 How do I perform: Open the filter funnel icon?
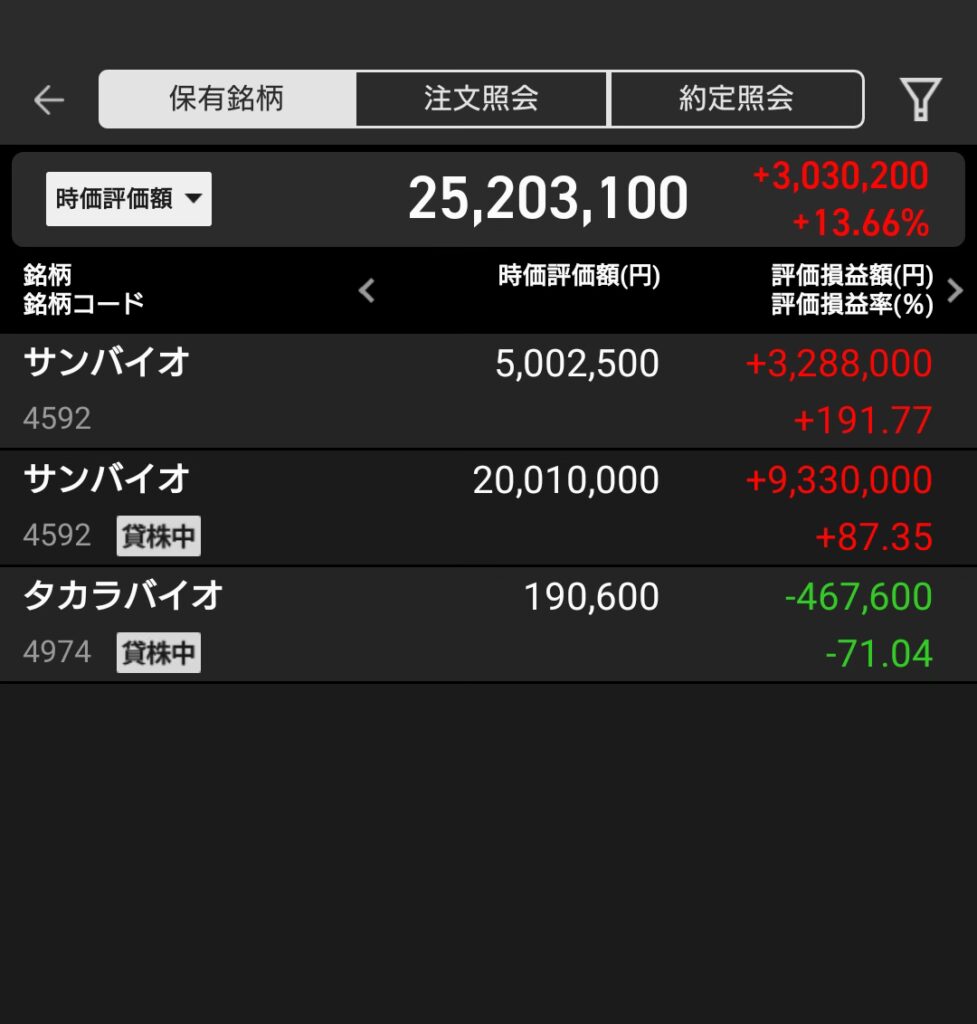920,99
